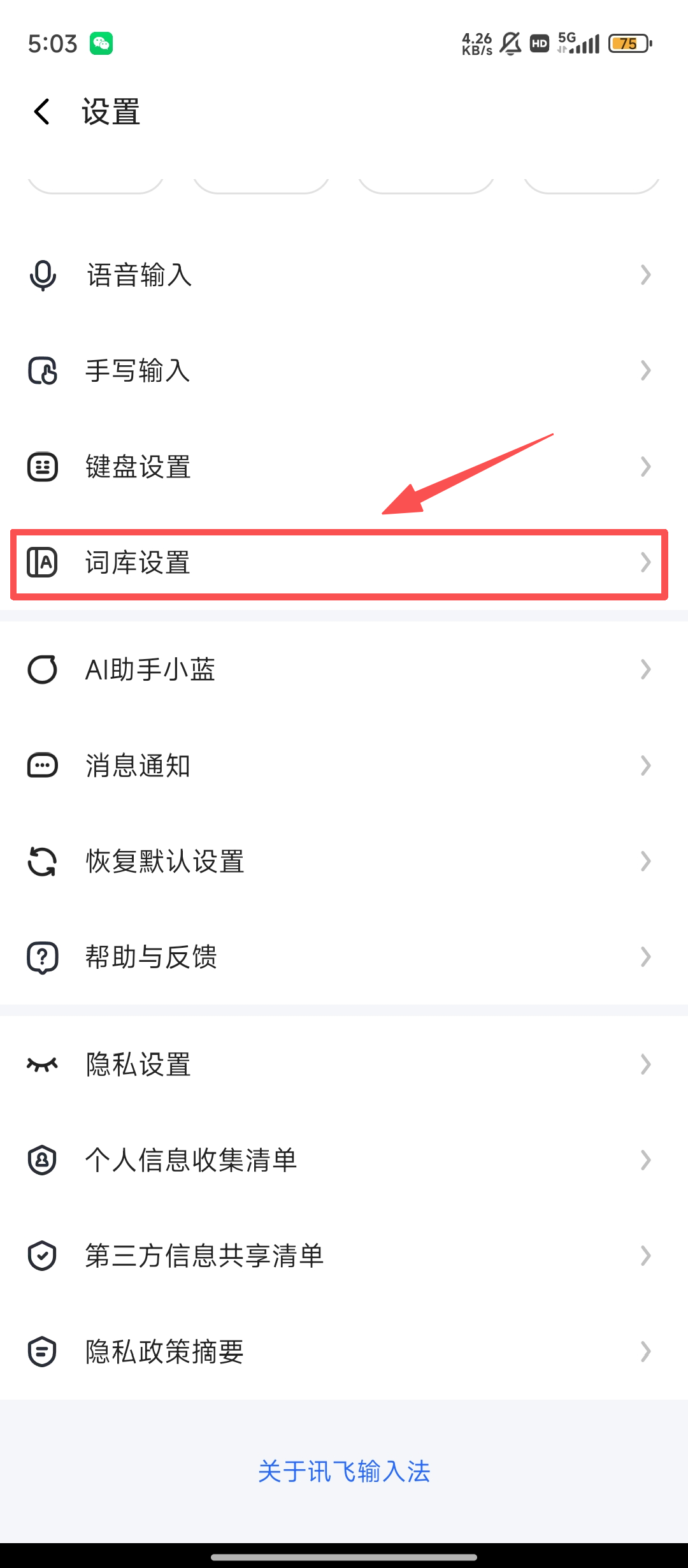The image size is (688, 1568).
Task: Open 语音输入 settings
Action: click(x=344, y=275)
